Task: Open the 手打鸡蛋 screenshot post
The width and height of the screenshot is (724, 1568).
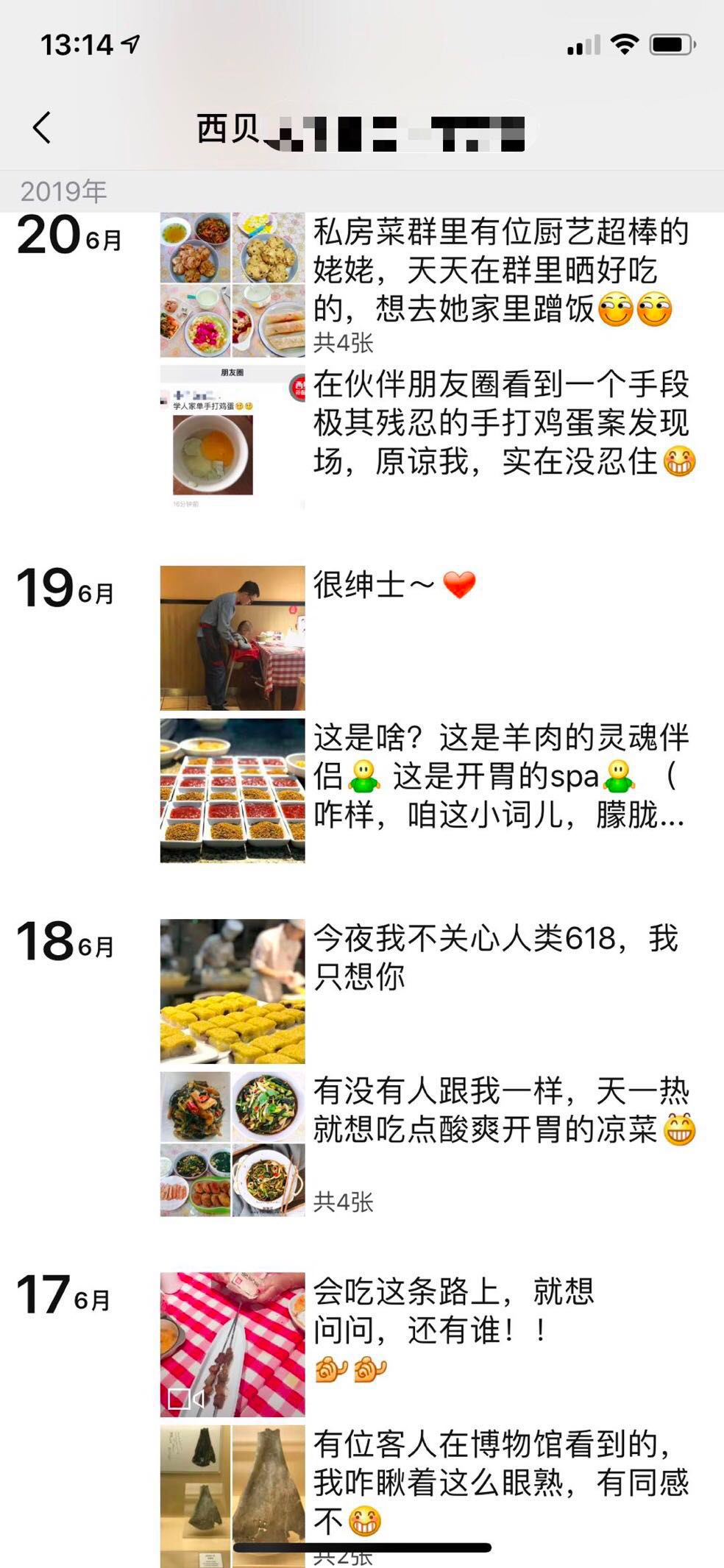Action: (x=233, y=437)
